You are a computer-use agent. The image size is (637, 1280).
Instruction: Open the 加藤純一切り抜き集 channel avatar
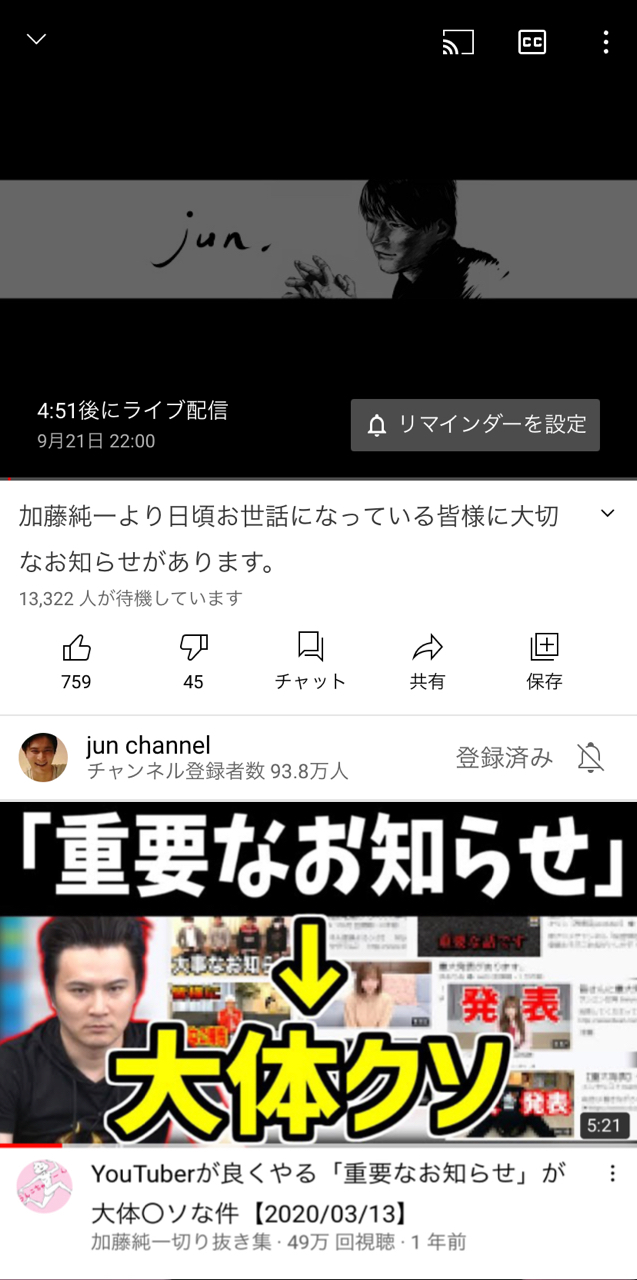pyautogui.click(x=44, y=1188)
